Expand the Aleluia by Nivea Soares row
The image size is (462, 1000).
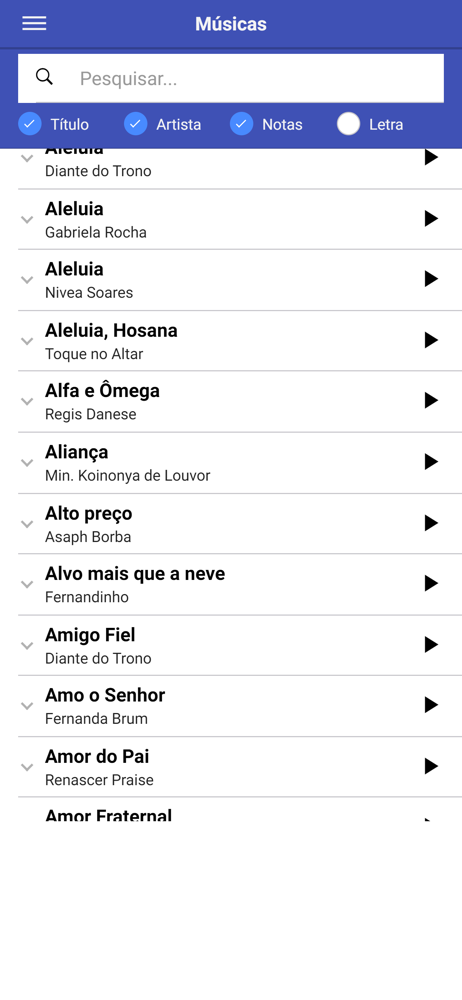pyautogui.click(x=27, y=280)
